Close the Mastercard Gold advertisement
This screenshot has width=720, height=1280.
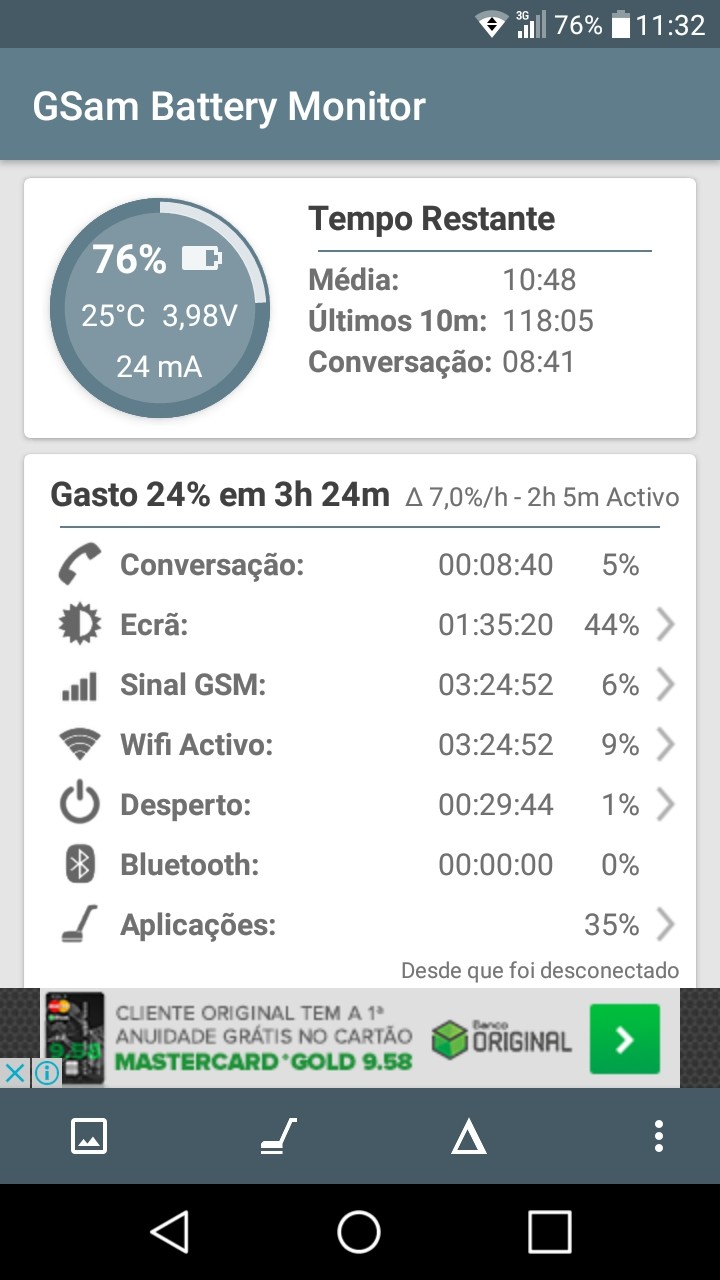(x=15, y=1073)
